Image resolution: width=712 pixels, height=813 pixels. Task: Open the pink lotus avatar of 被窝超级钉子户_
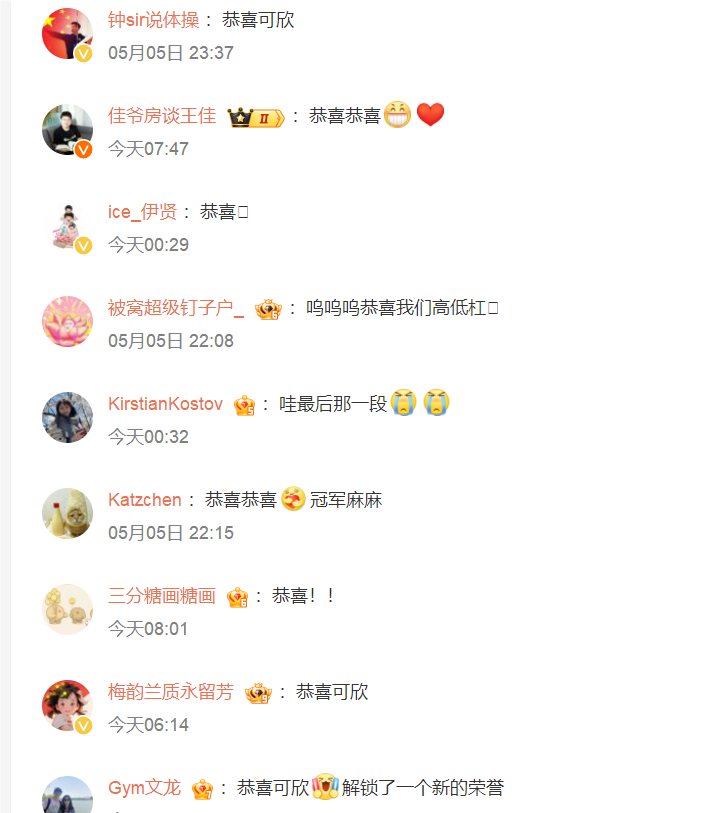67,322
